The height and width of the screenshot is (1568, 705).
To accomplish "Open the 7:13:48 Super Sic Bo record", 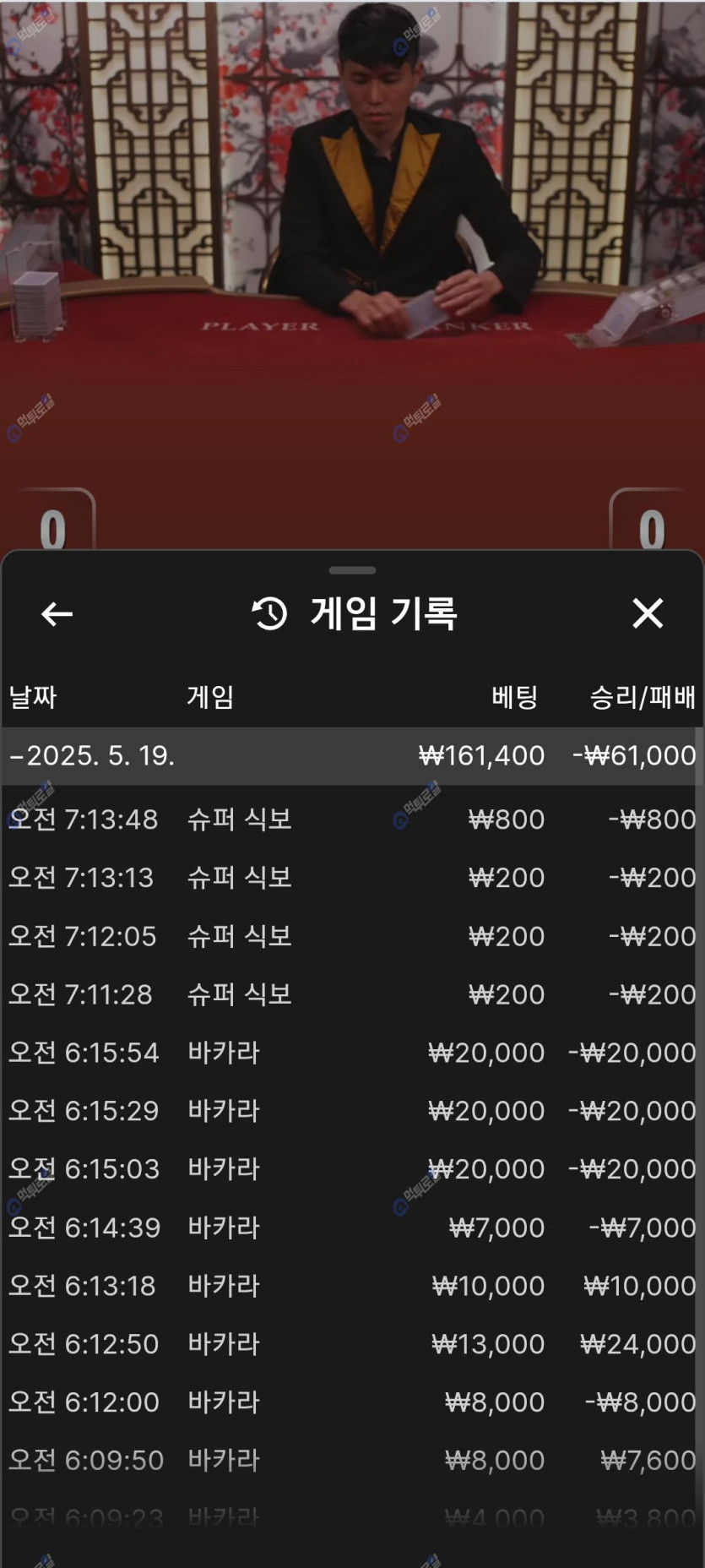I will (x=351, y=819).
